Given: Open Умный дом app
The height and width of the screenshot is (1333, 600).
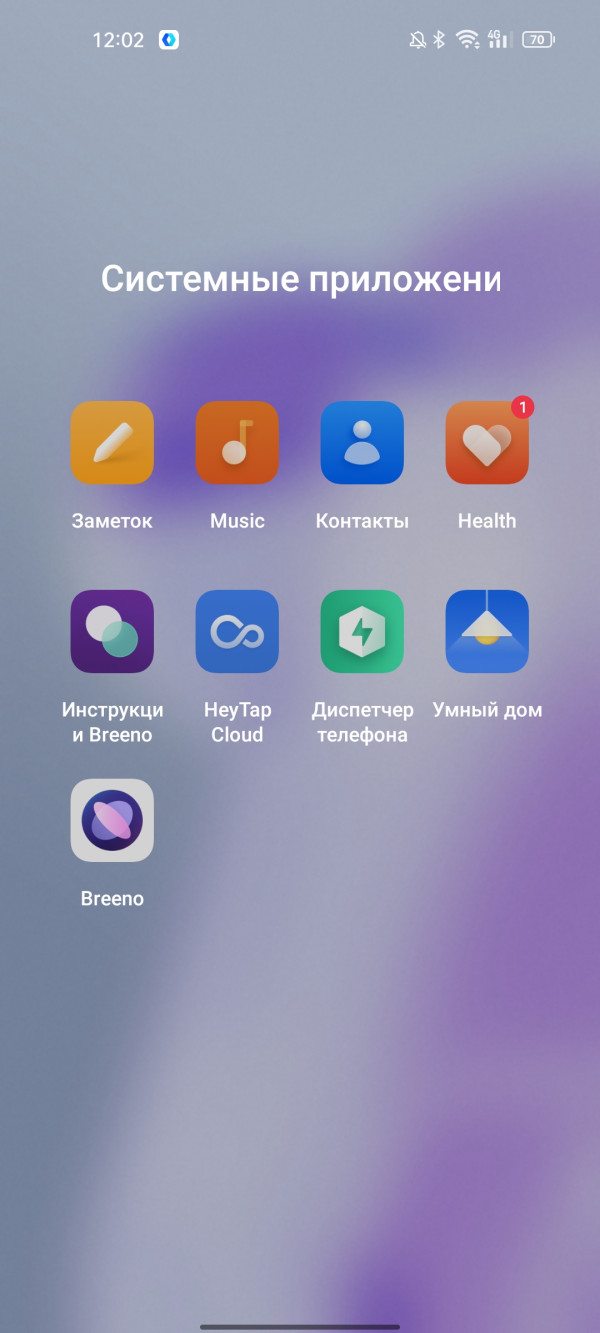Looking at the screenshot, I should (x=487, y=631).
